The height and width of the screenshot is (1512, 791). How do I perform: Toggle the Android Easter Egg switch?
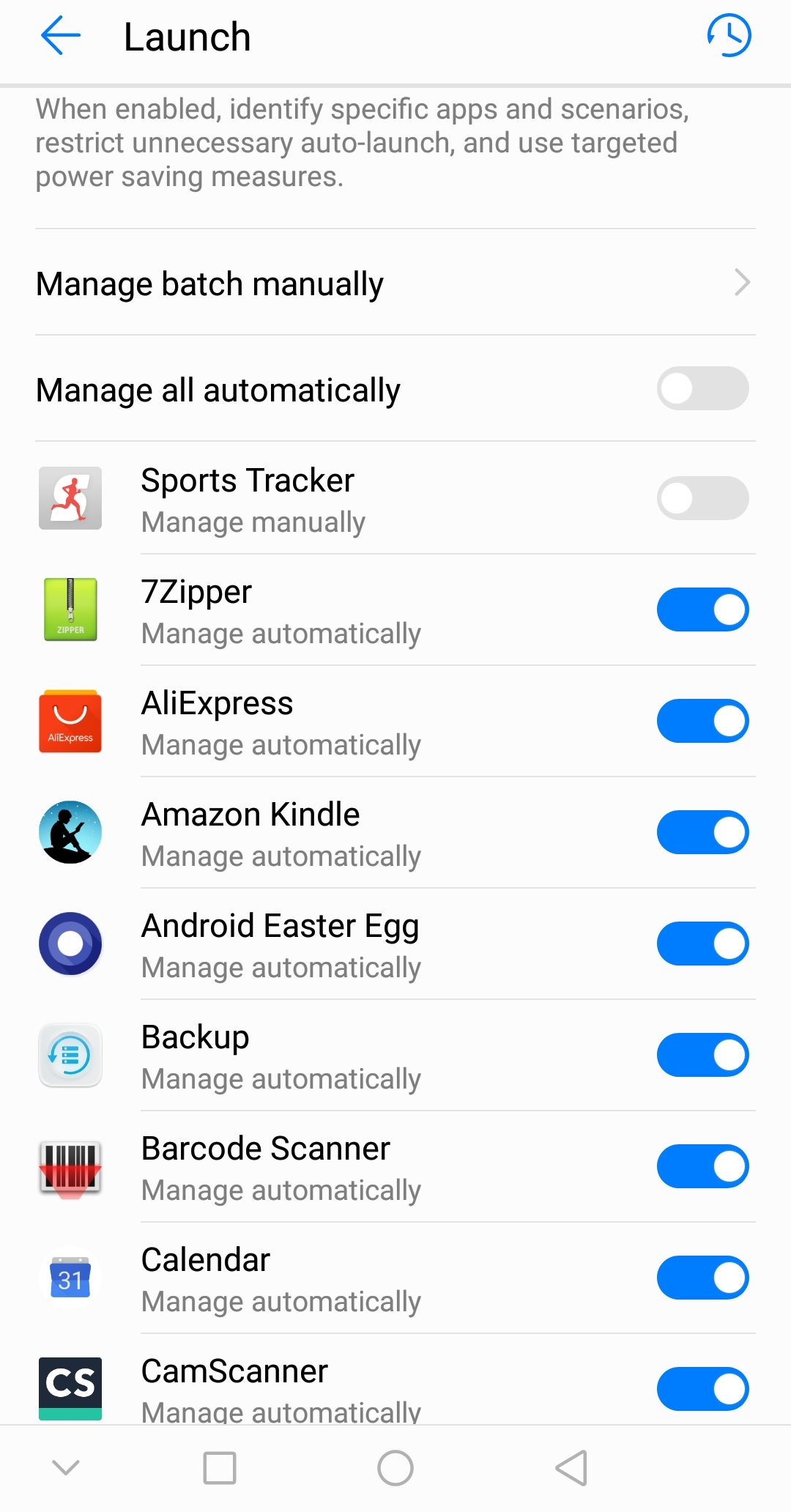tap(702, 944)
